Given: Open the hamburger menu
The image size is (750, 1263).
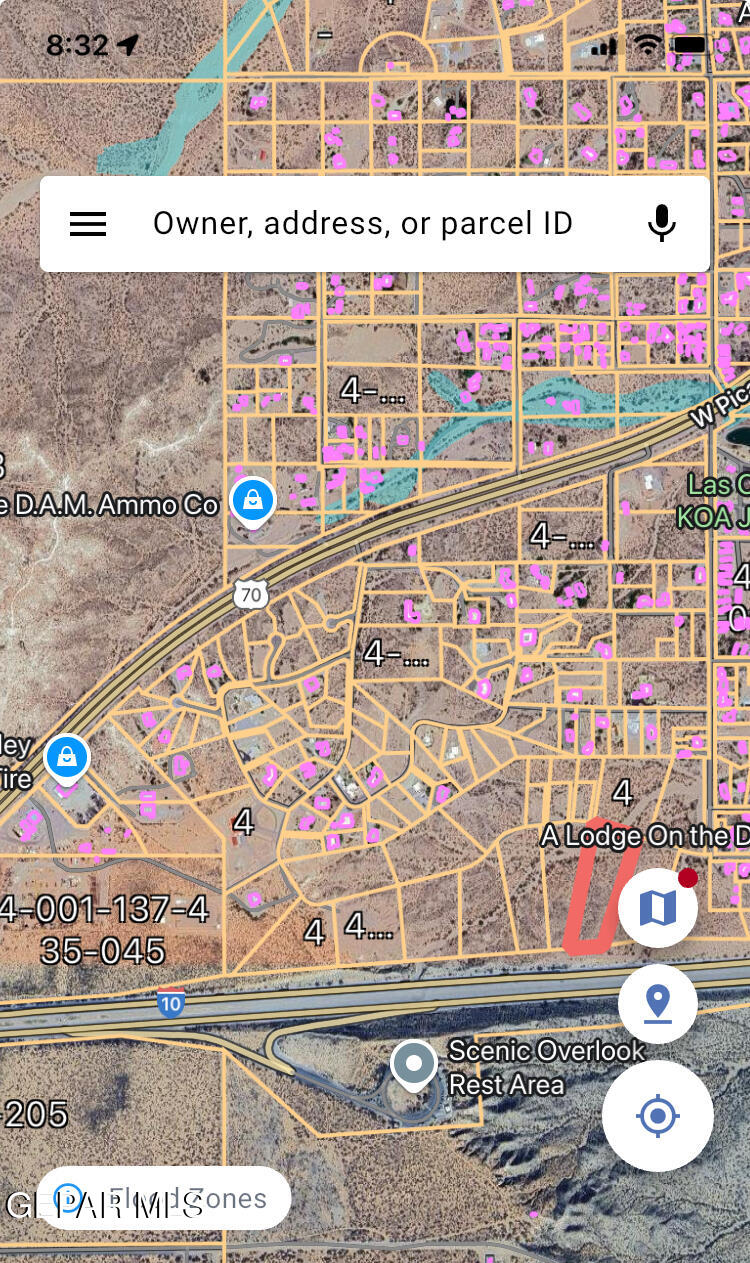Looking at the screenshot, I should tap(88, 224).
